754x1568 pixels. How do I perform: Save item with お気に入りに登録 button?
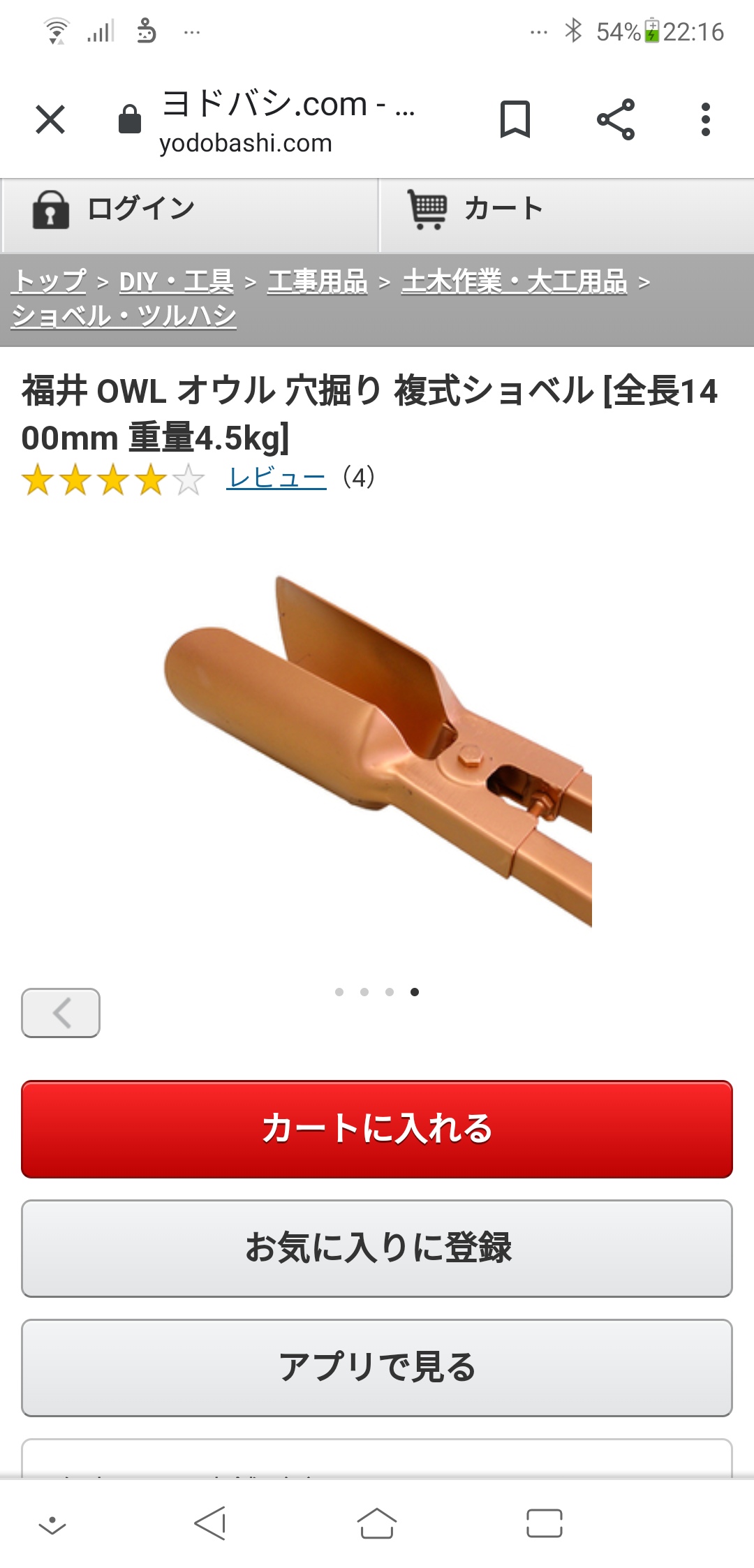[377, 1248]
